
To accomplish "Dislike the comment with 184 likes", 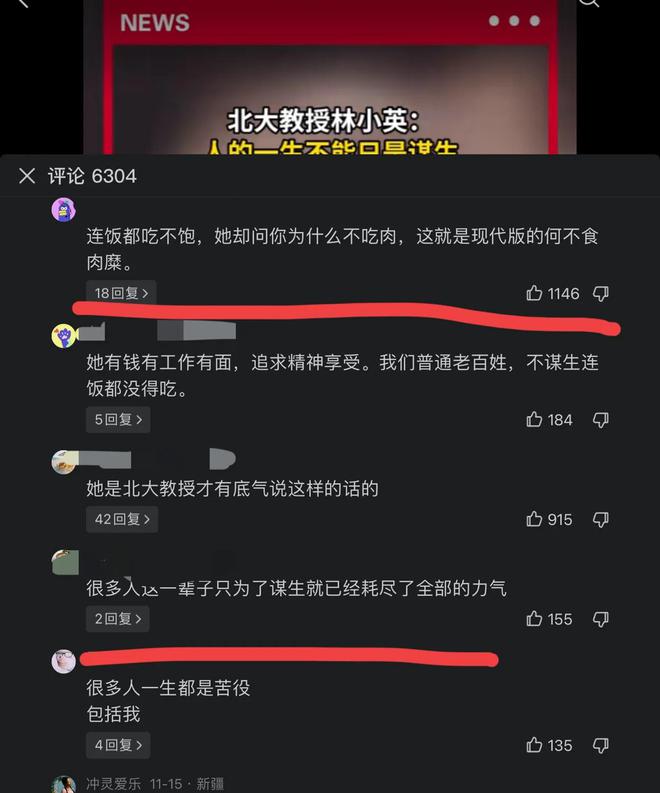I will tap(600, 420).
